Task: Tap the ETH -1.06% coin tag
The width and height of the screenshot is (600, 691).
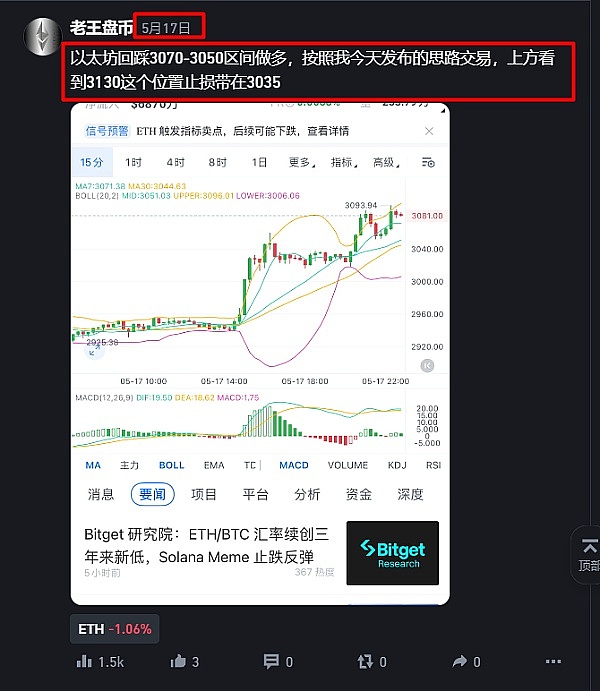Action: [115, 629]
